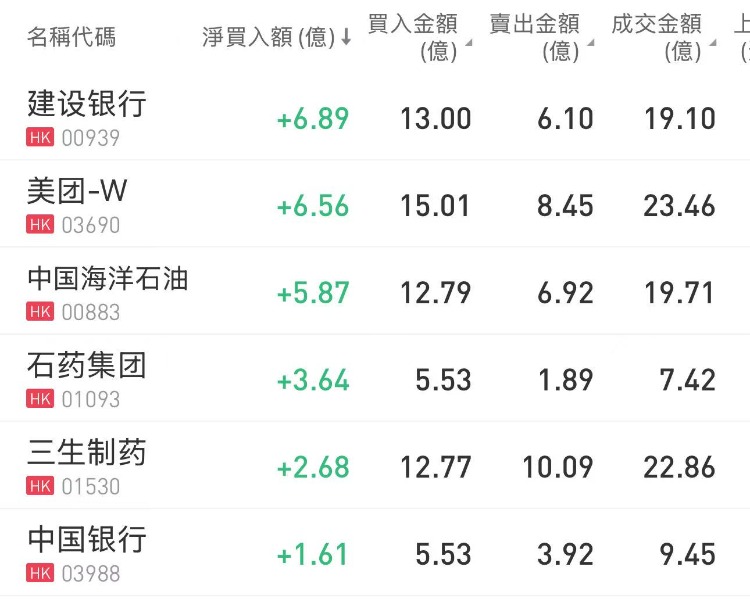Open 中国银行 03988 stock details
Screen dimensions: 750x599
(87, 552)
